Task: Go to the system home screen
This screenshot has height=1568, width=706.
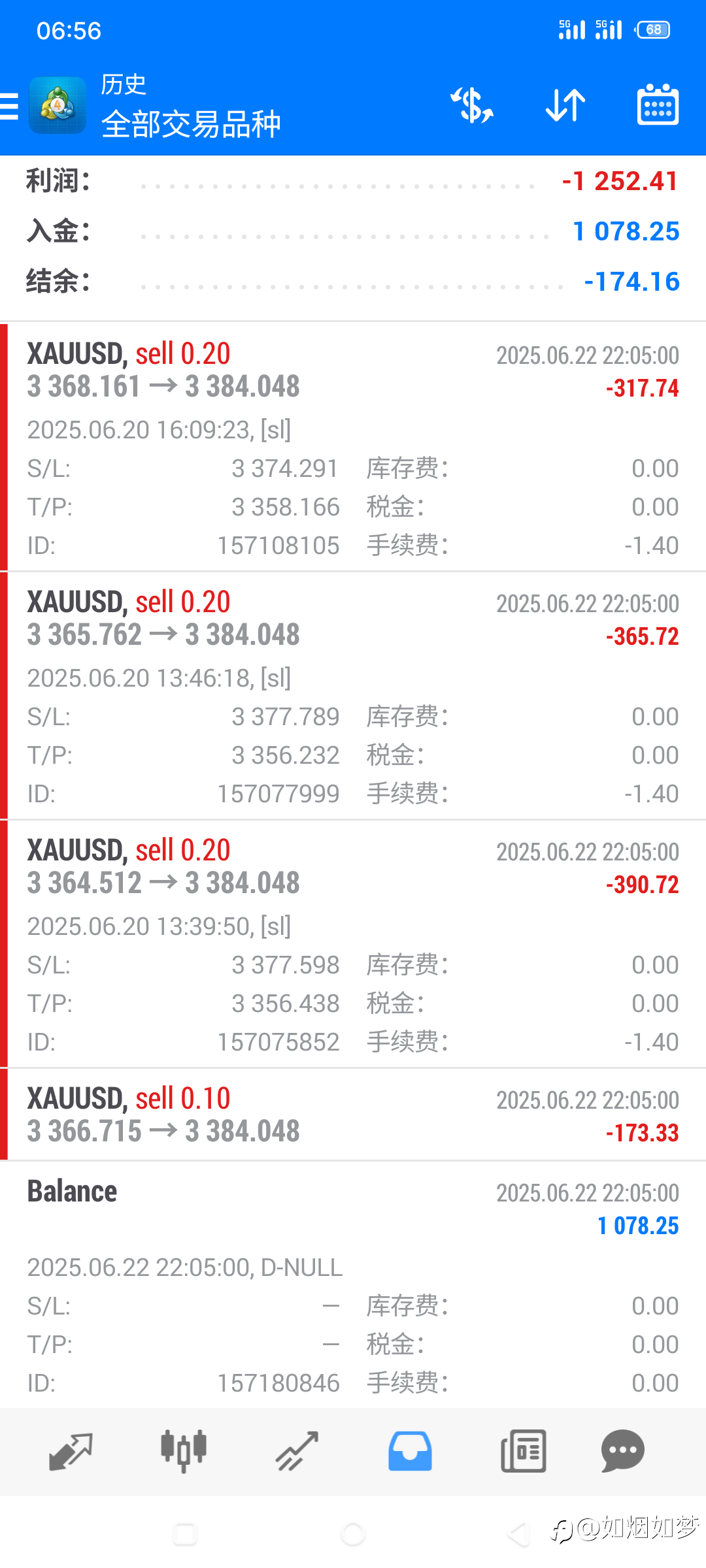Action: (353, 1534)
